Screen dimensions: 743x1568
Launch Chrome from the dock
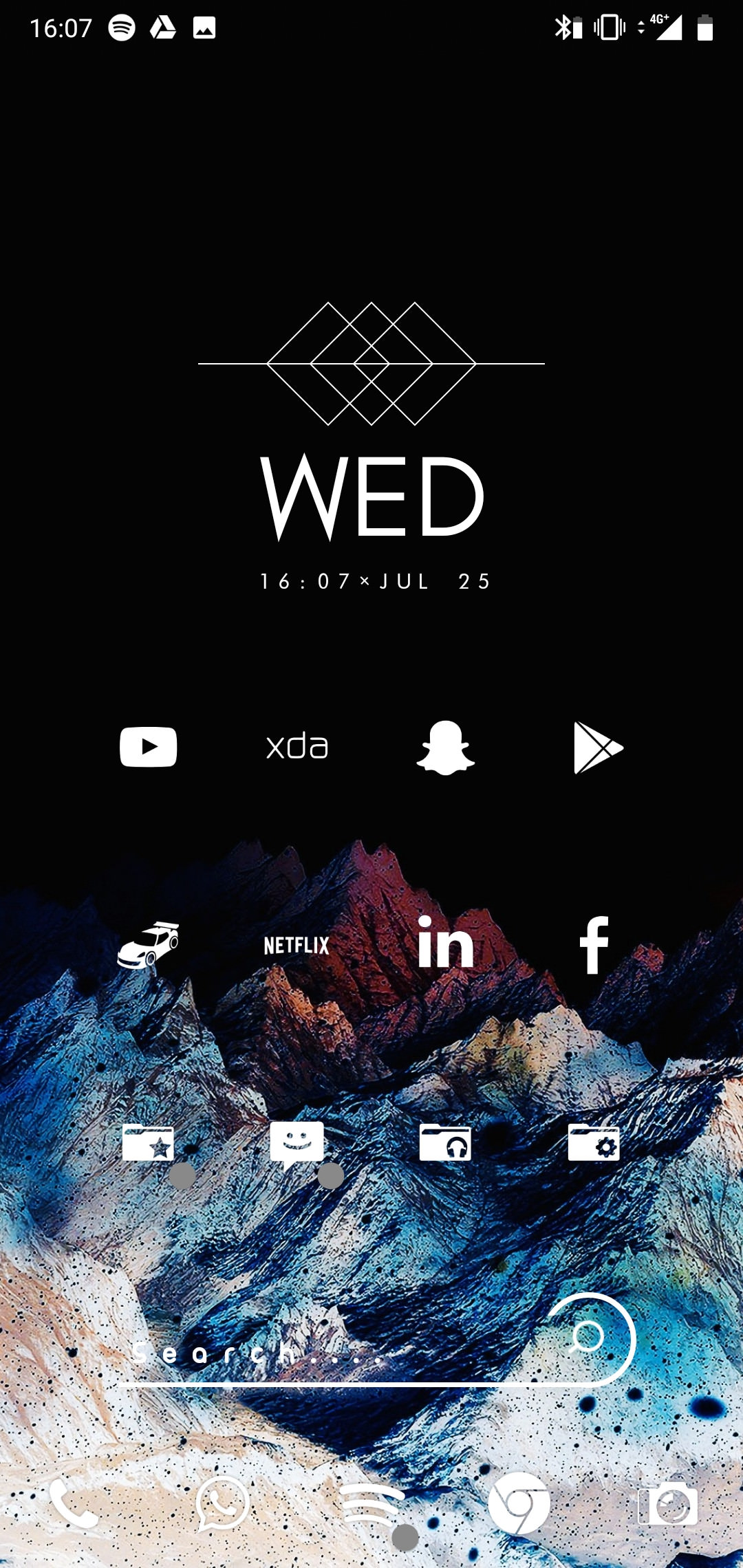point(520,1503)
